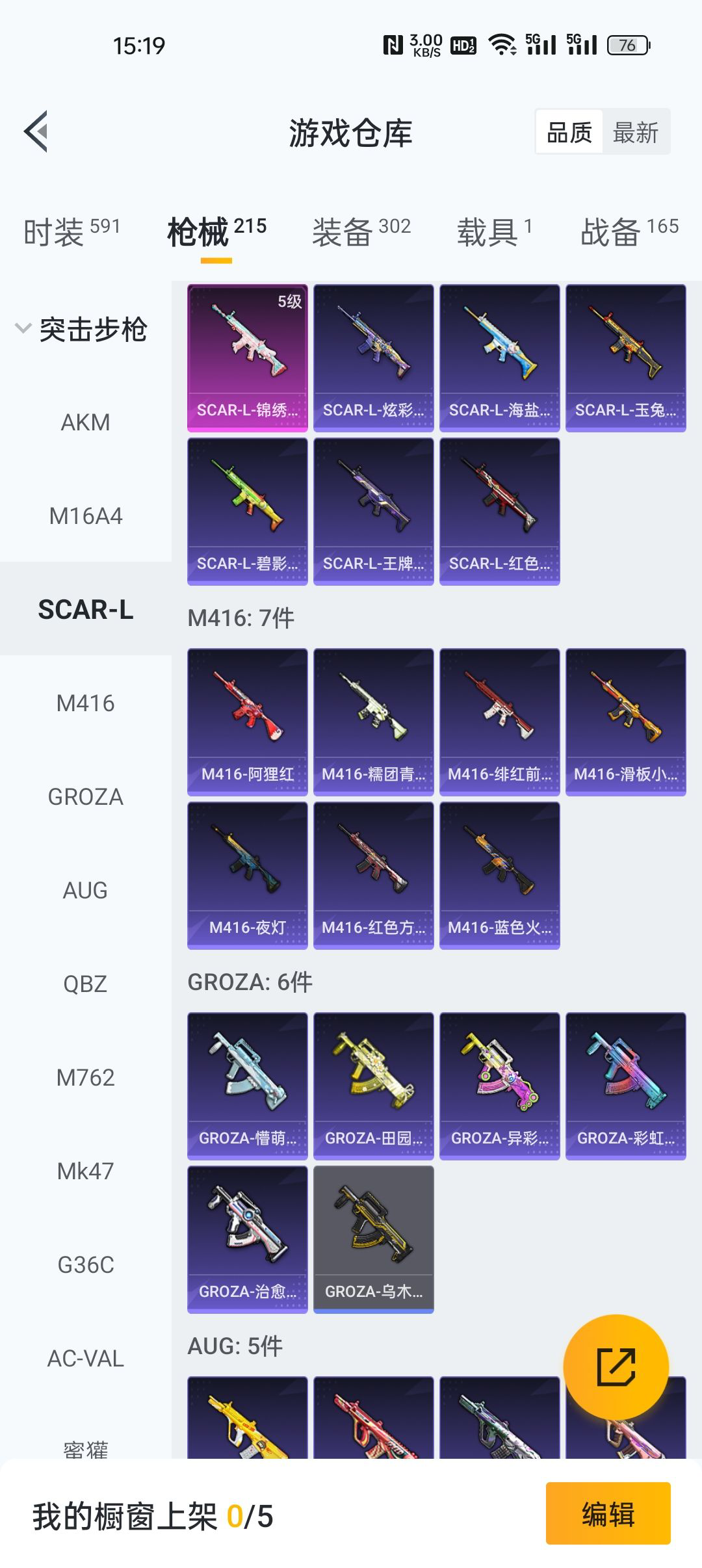The height and width of the screenshot is (1568, 702).
Task: Open the M416-夜灯 skin
Action: (247, 875)
